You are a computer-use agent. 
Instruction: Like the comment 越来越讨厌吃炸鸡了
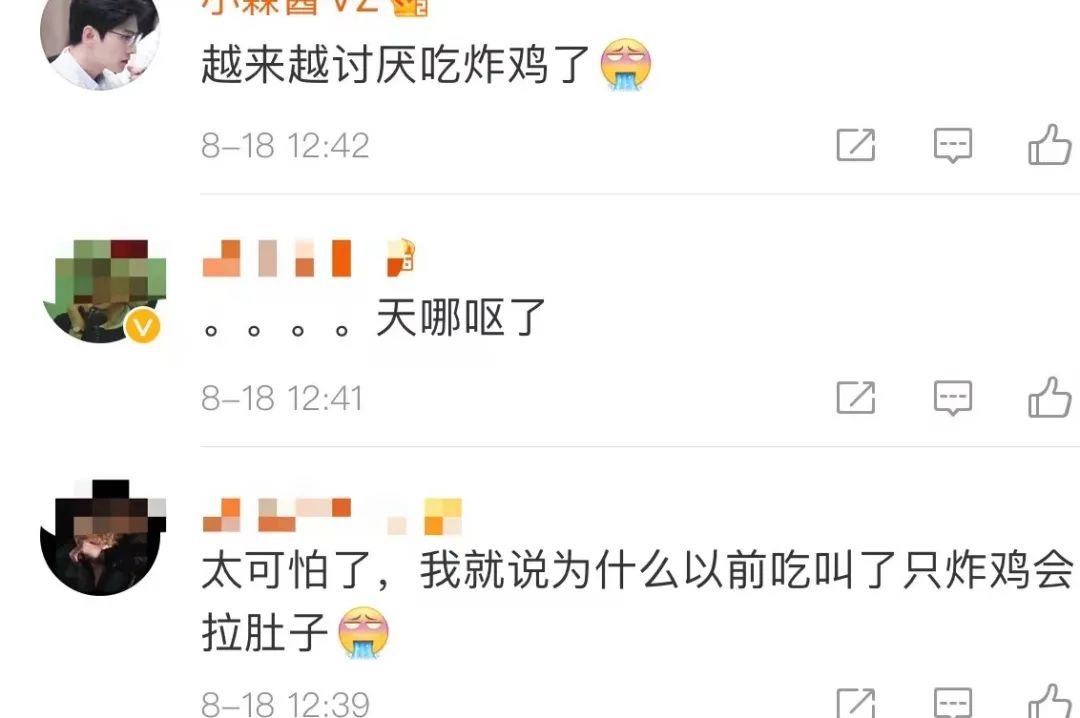[1050, 146]
